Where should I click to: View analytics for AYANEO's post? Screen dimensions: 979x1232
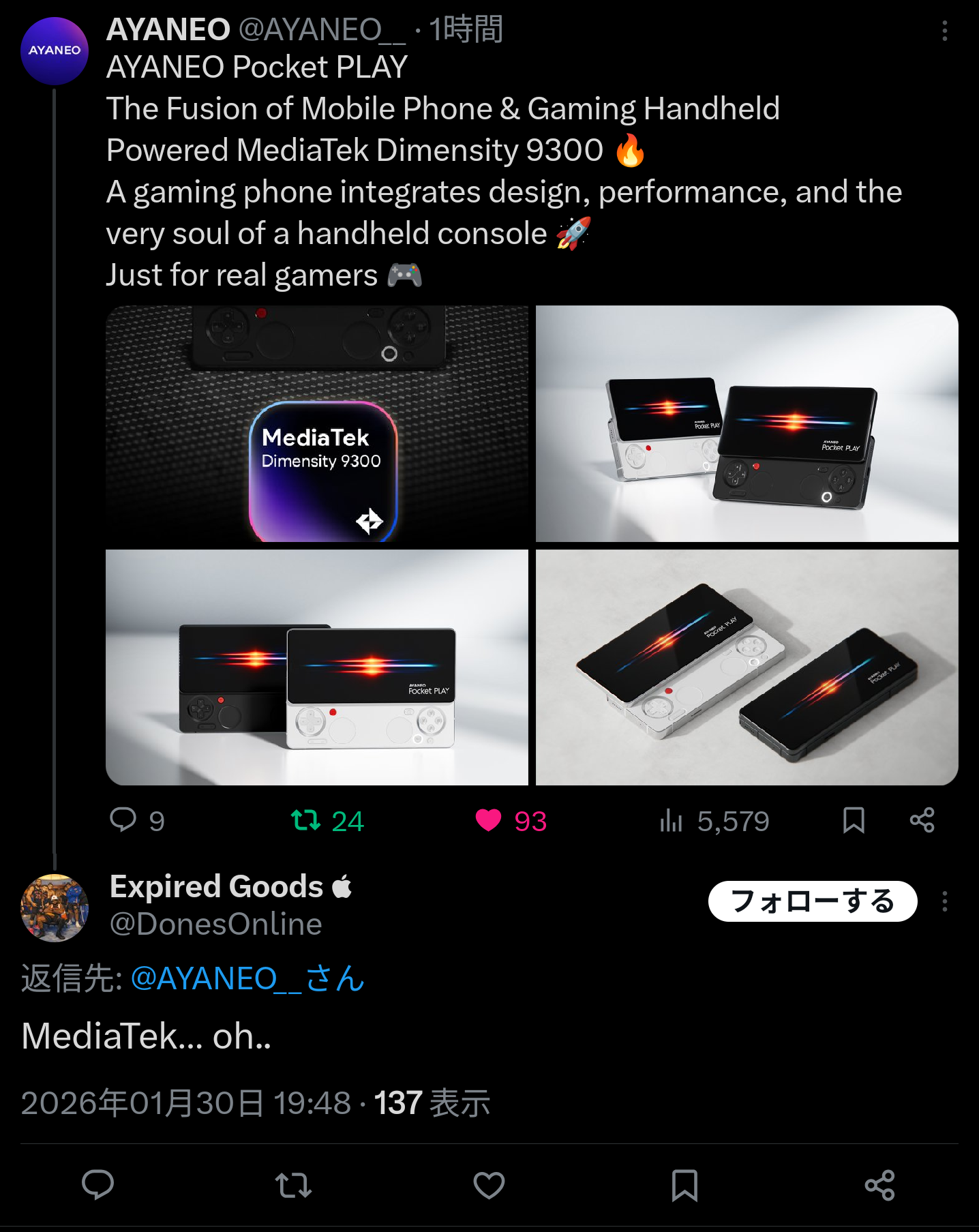tap(672, 820)
